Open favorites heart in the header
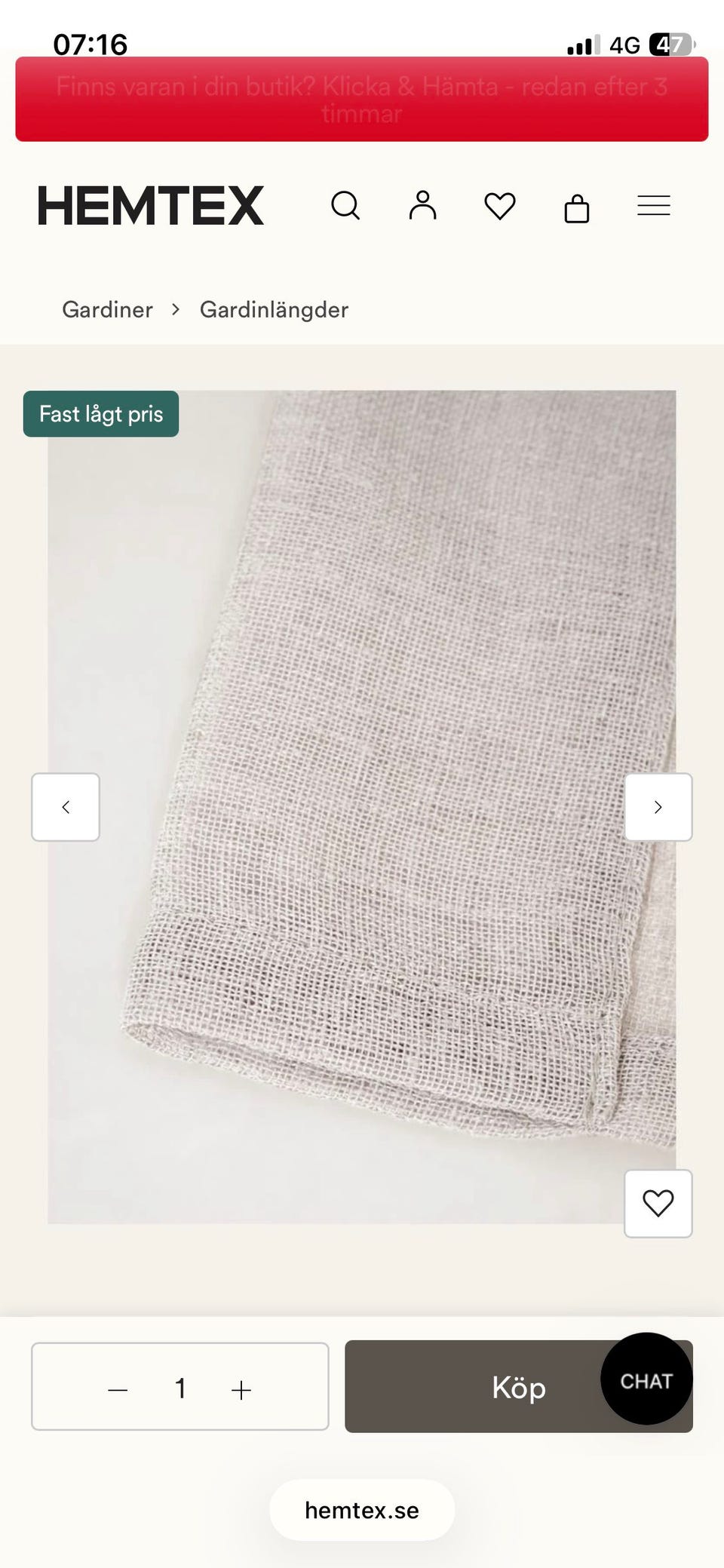Image resolution: width=724 pixels, height=1568 pixels. [x=499, y=206]
